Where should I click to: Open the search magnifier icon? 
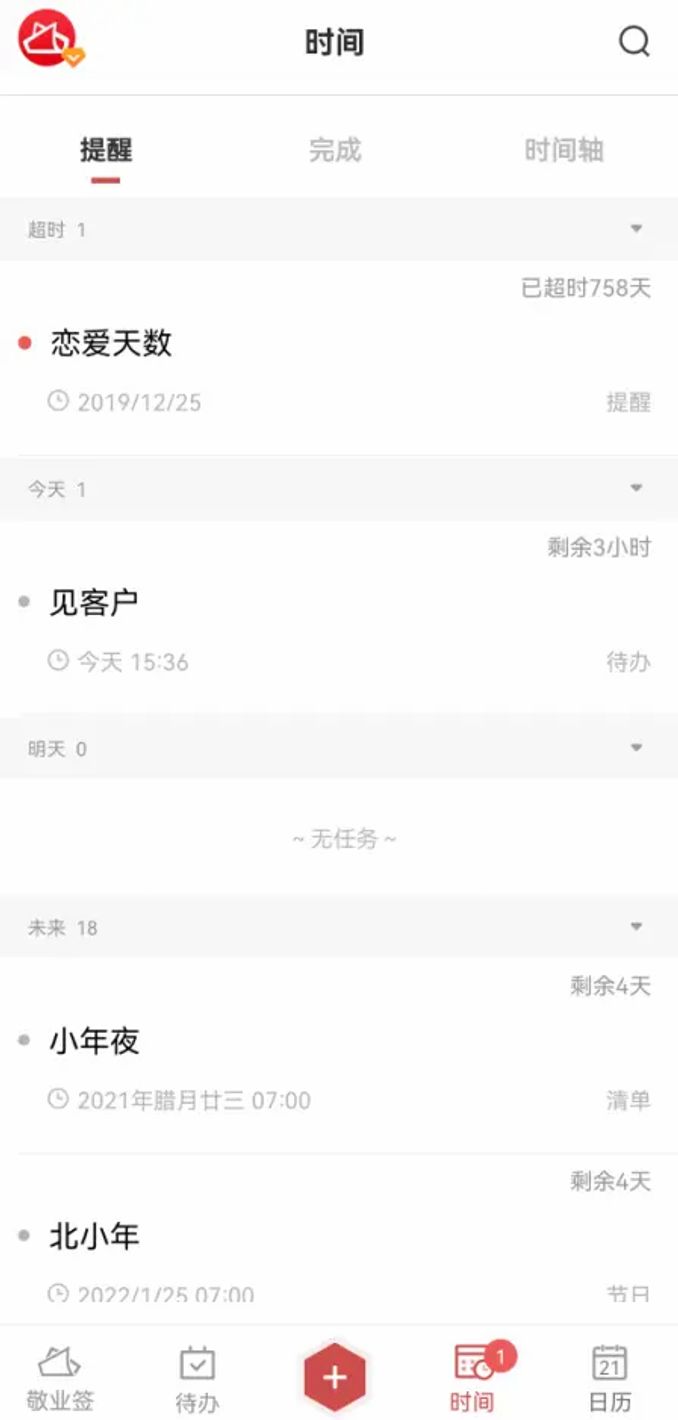point(634,42)
